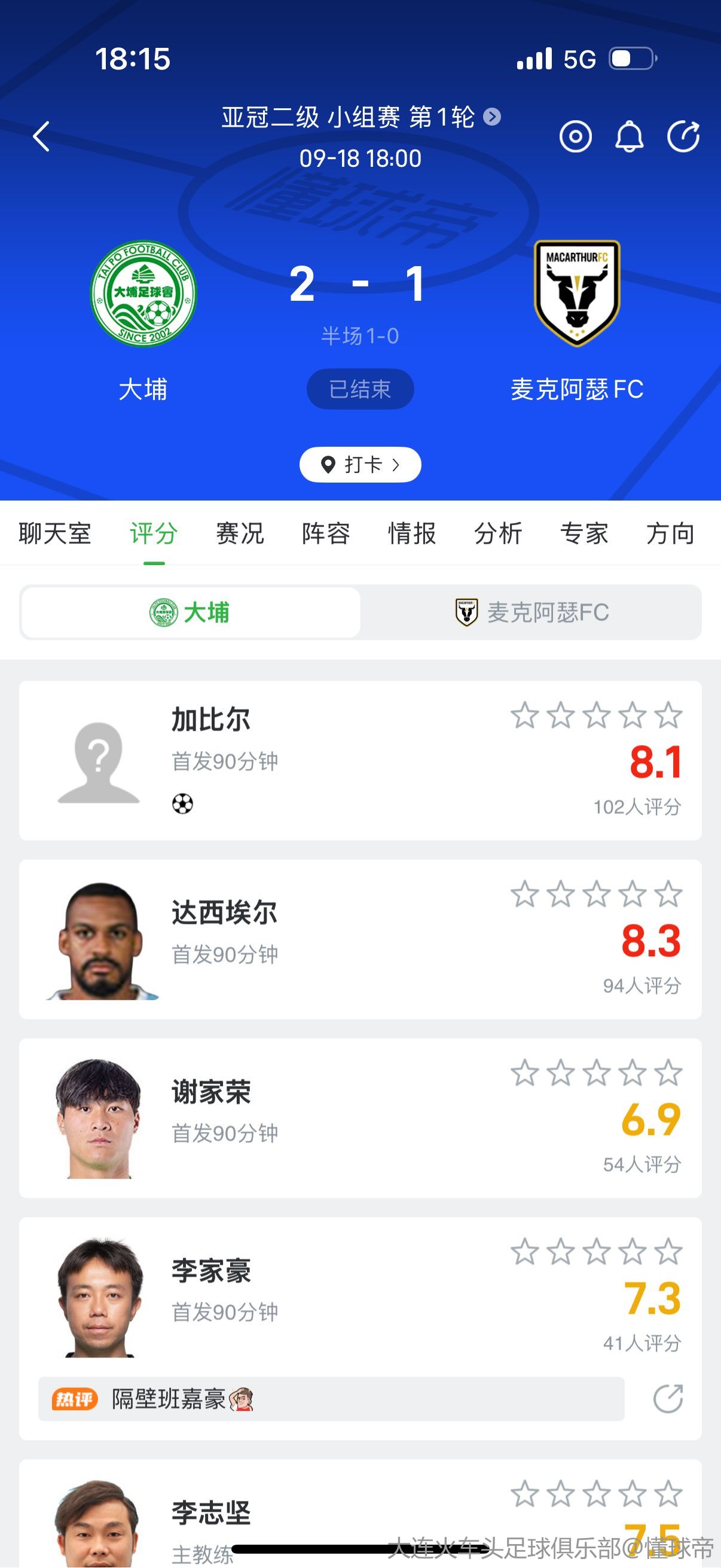Viewport: 721px width, 1568px height.
Task: Go back to the previous page
Action: 41,136
